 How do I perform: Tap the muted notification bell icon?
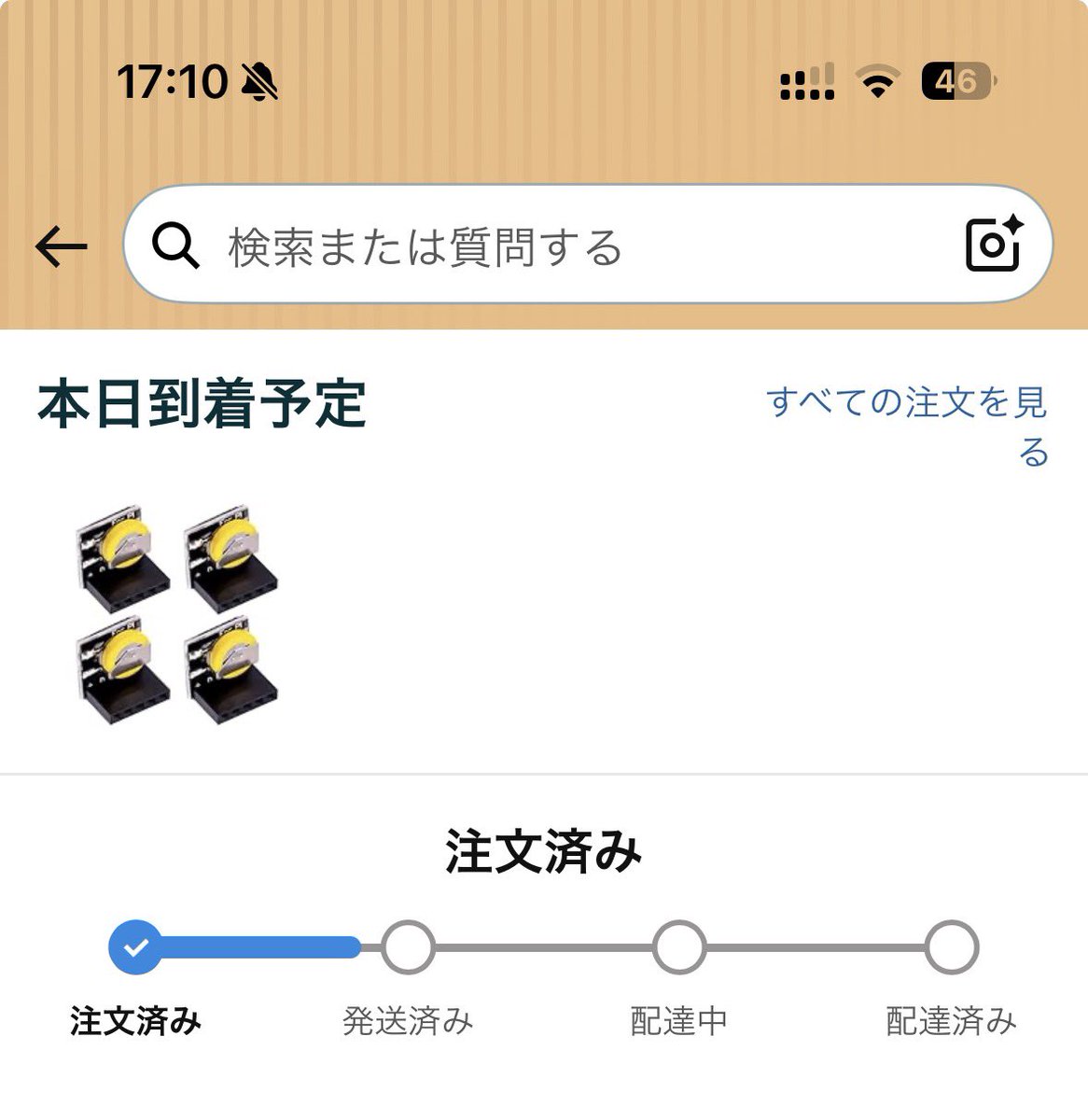coord(259,82)
